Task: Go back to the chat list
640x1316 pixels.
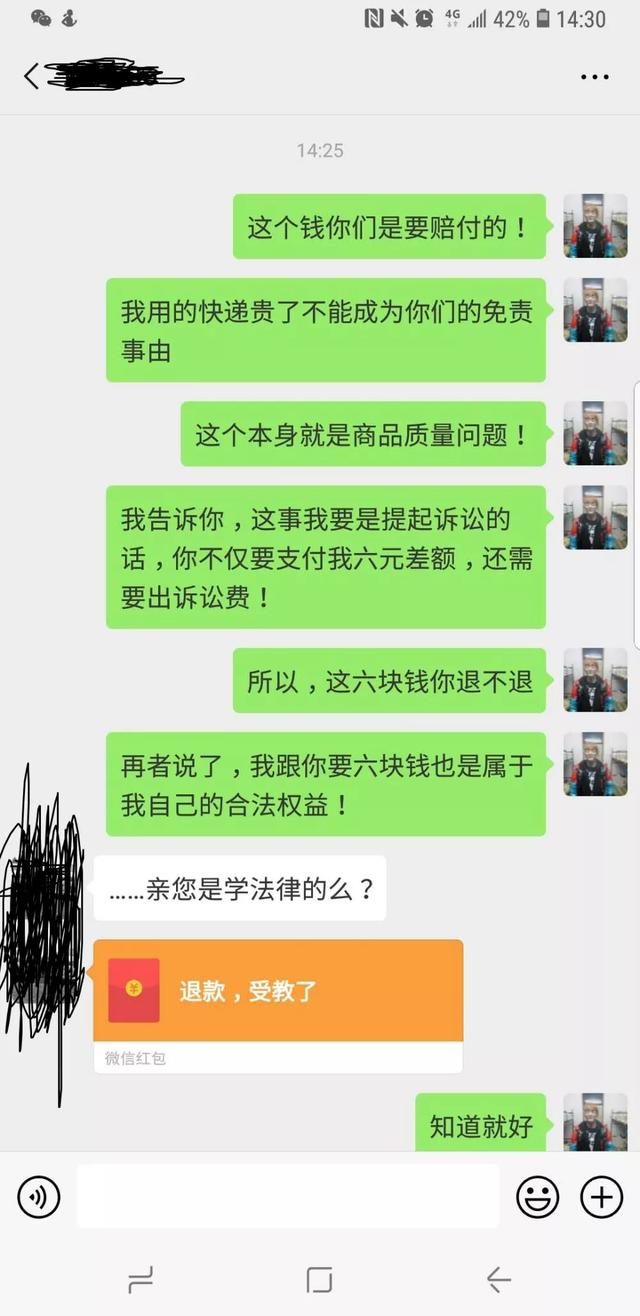Action: [32, 76]
